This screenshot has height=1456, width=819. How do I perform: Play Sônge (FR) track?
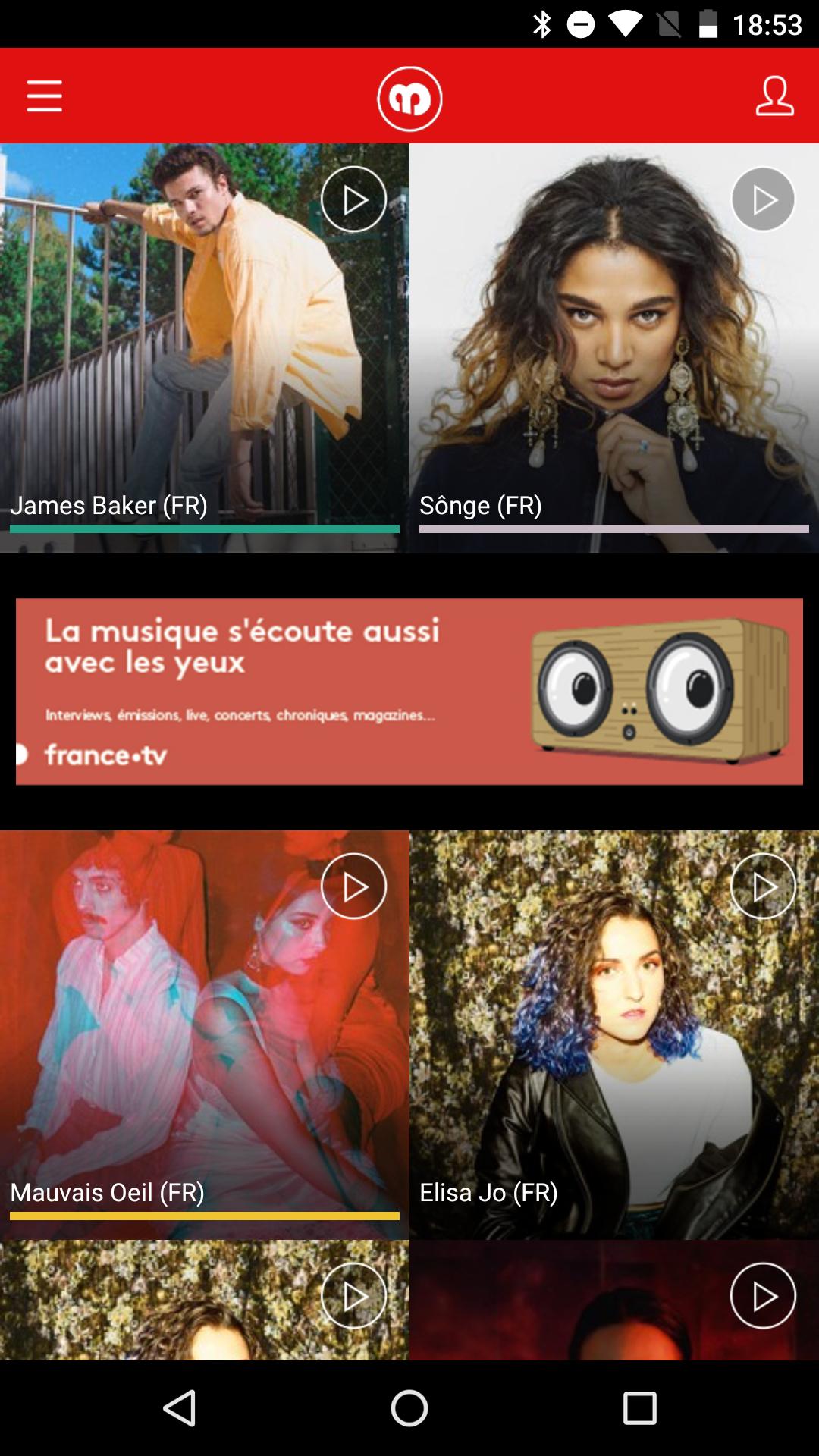[x=763, y=199]
